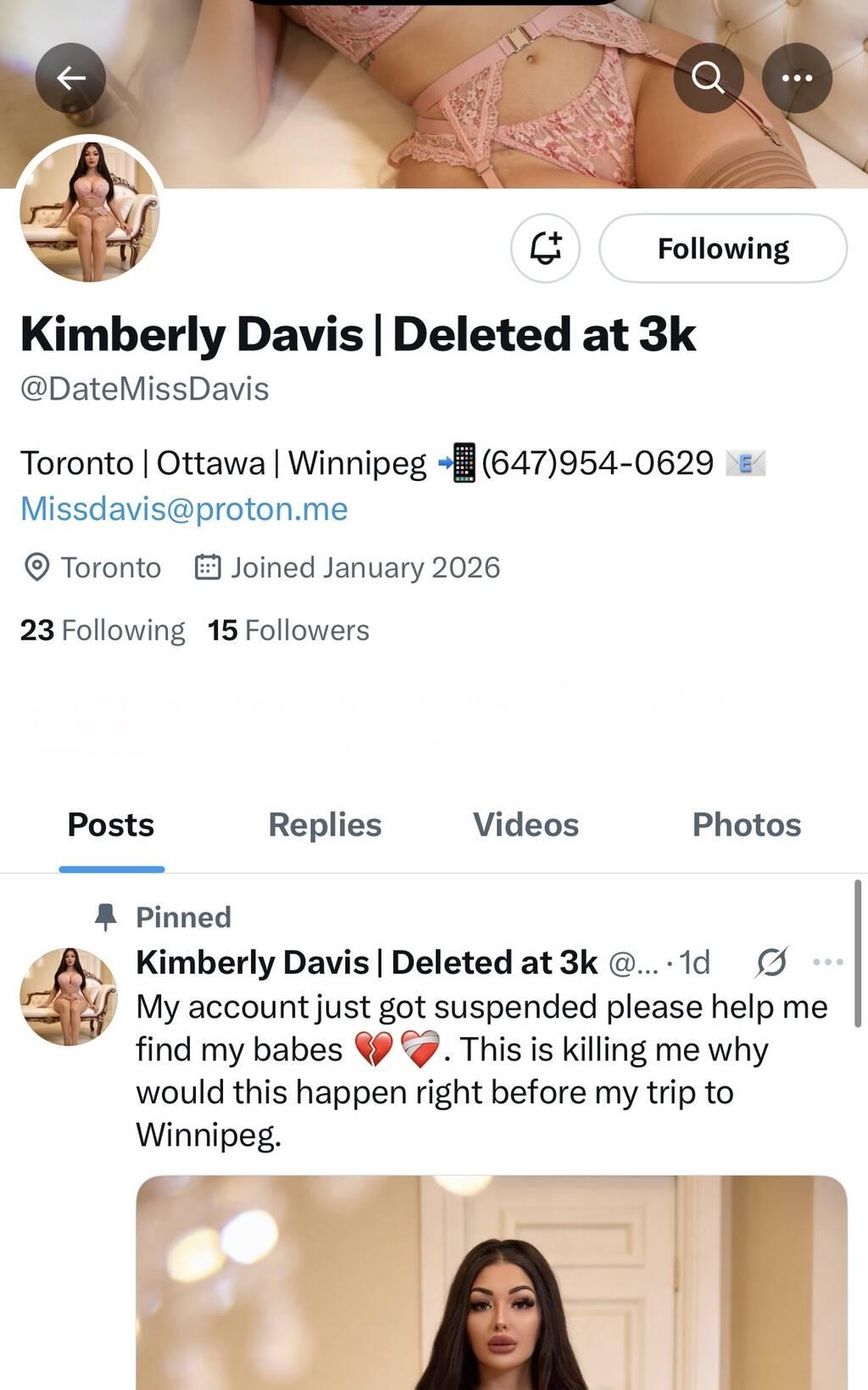Open the Missdavis@proton.me email link
Screen dimensions: 868x1390
(x=184, y=509)
